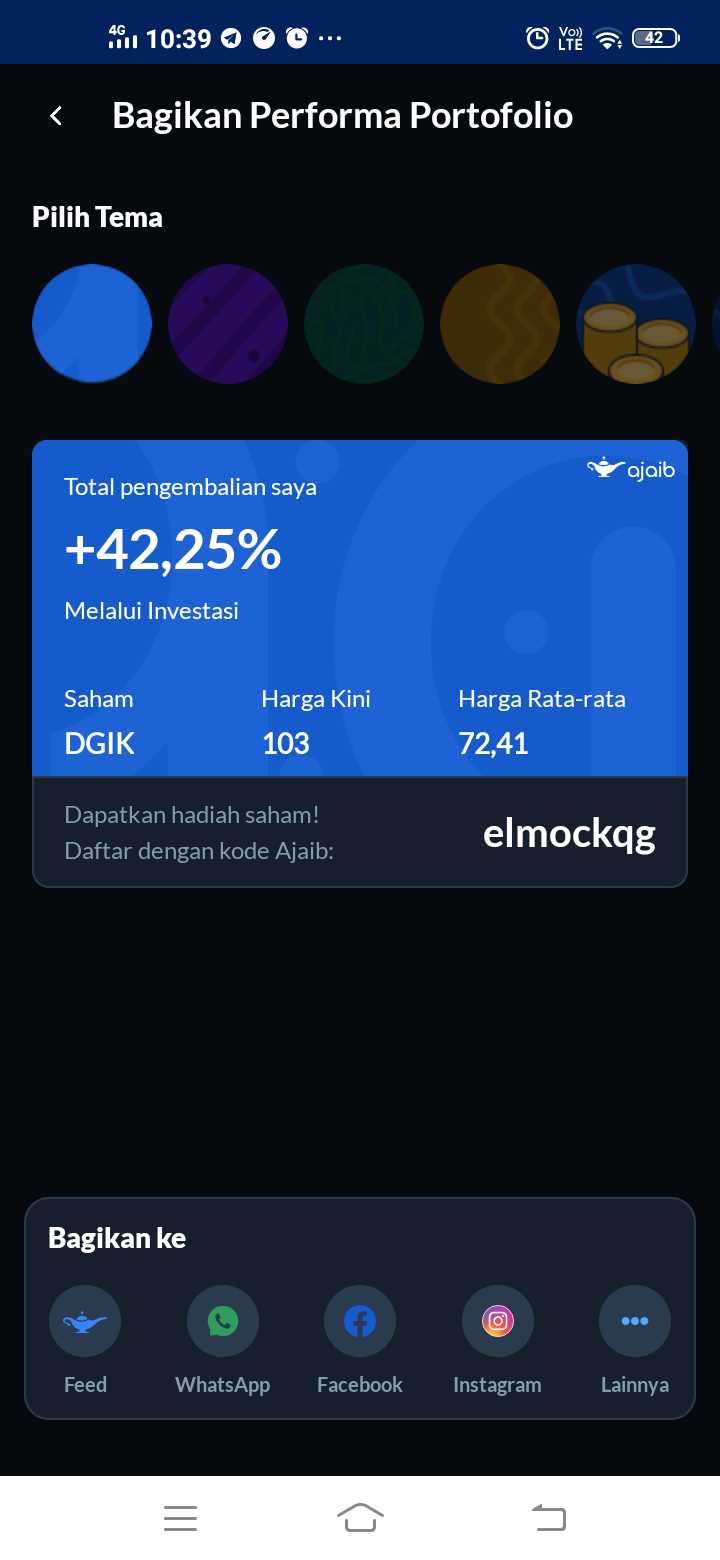Tap the system home button
The height and width of the screenshot is (1560, 720).
tap(360, 1518)
